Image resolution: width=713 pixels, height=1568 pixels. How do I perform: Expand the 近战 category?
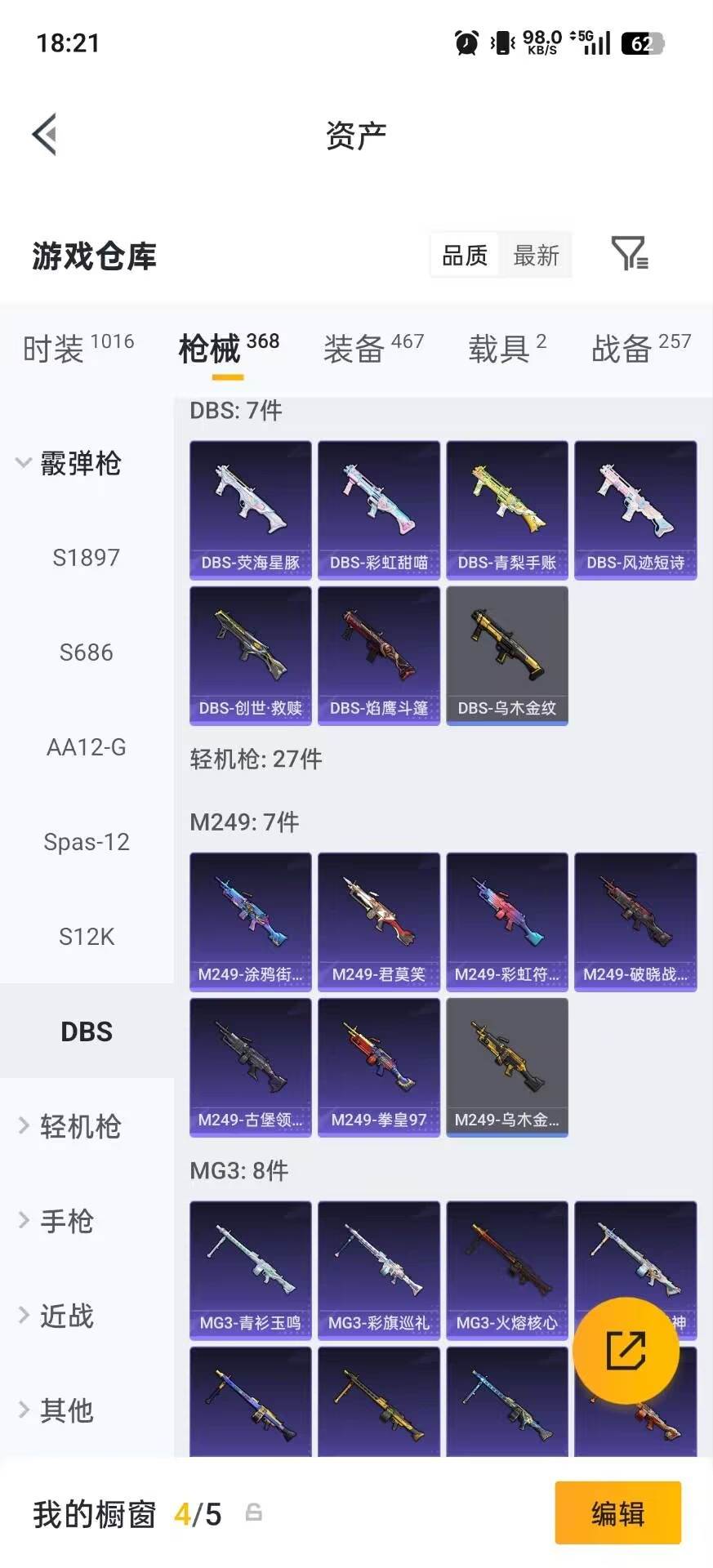point(56,1316)
